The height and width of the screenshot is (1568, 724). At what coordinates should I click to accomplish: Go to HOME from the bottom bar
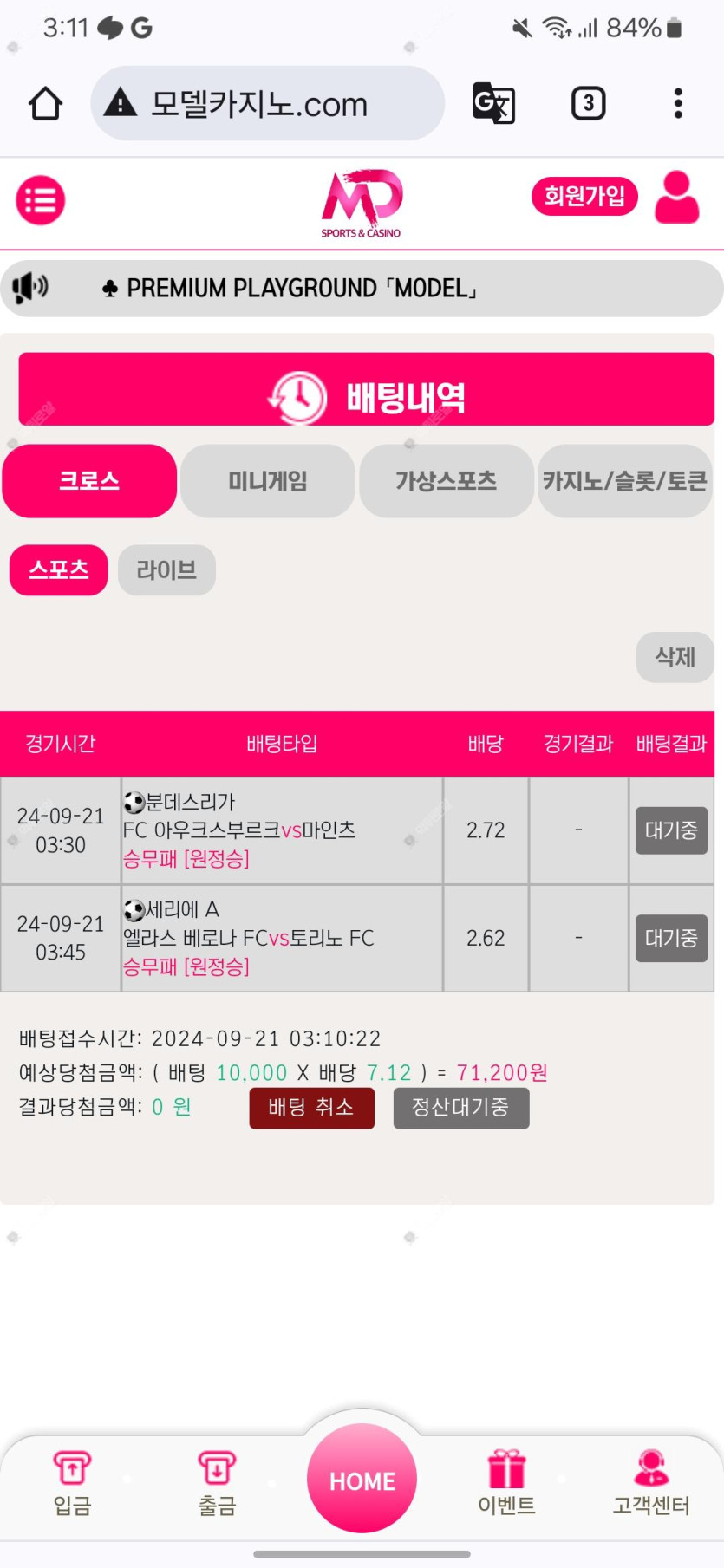pos(362,1479)
